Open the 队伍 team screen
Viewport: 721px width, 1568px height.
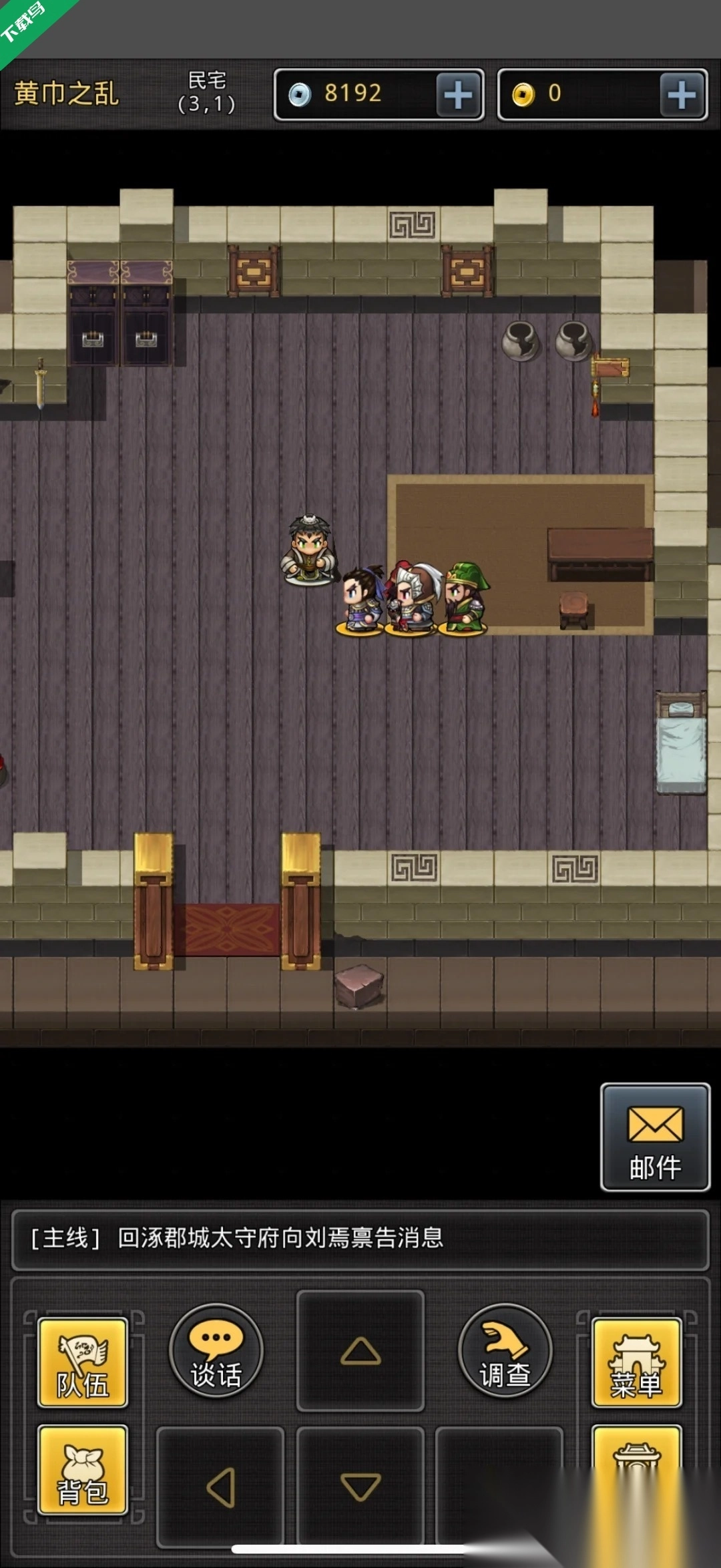tap(83, 1363)
